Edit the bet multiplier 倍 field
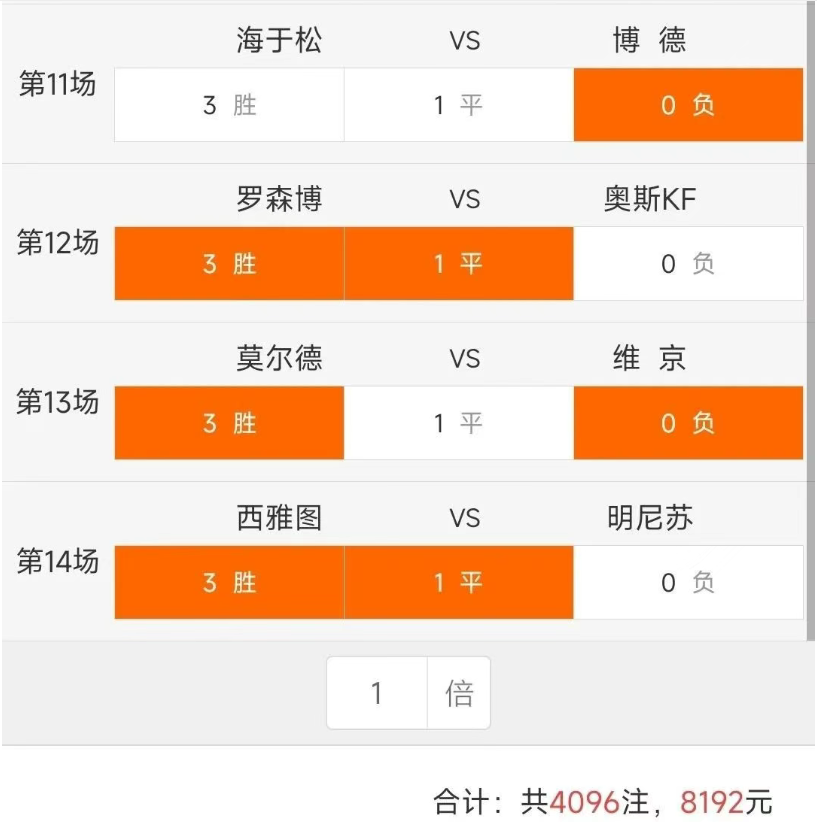 (x=377, y=693)
